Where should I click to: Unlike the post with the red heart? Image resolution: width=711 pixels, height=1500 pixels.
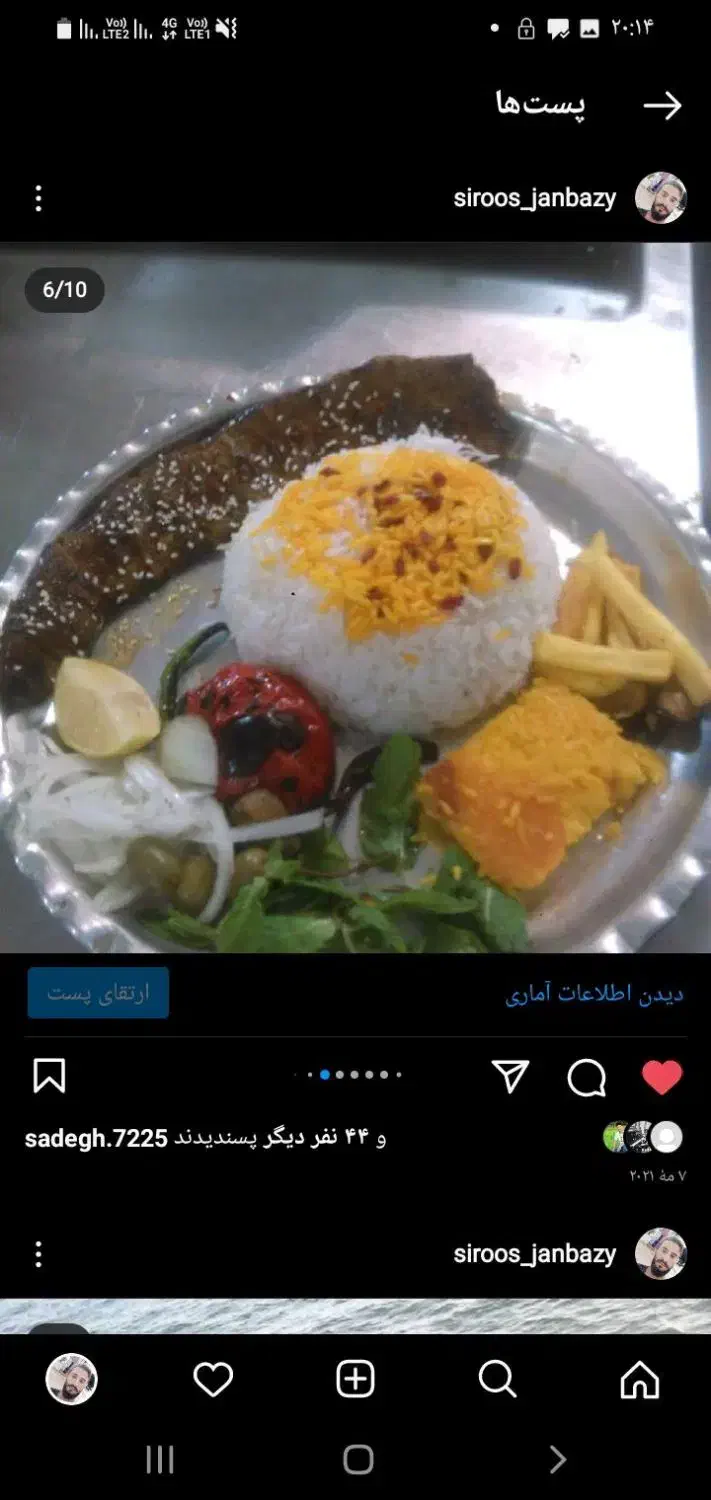[661, 1077]
